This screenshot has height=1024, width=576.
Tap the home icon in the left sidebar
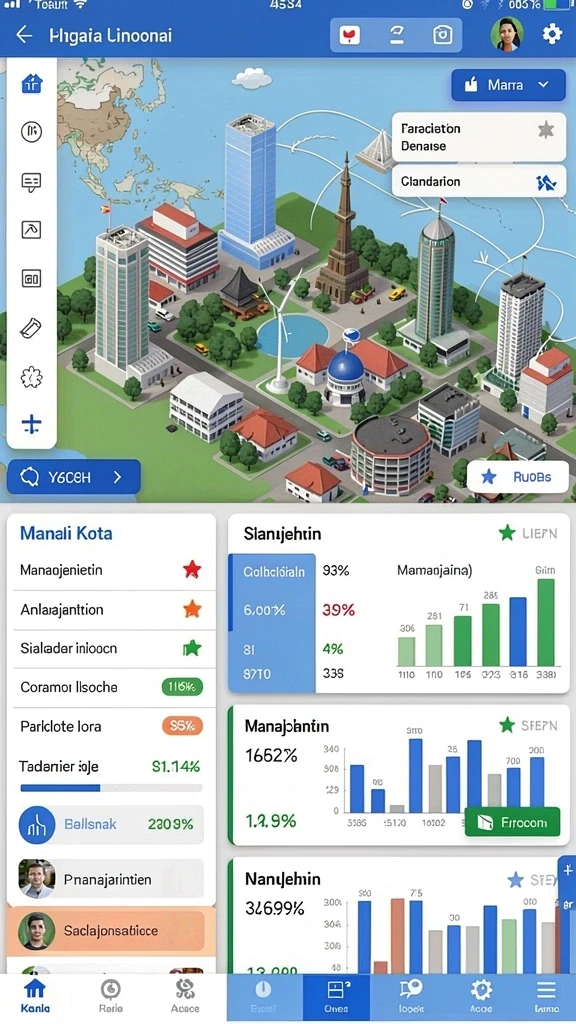click(x=31, y=84)
